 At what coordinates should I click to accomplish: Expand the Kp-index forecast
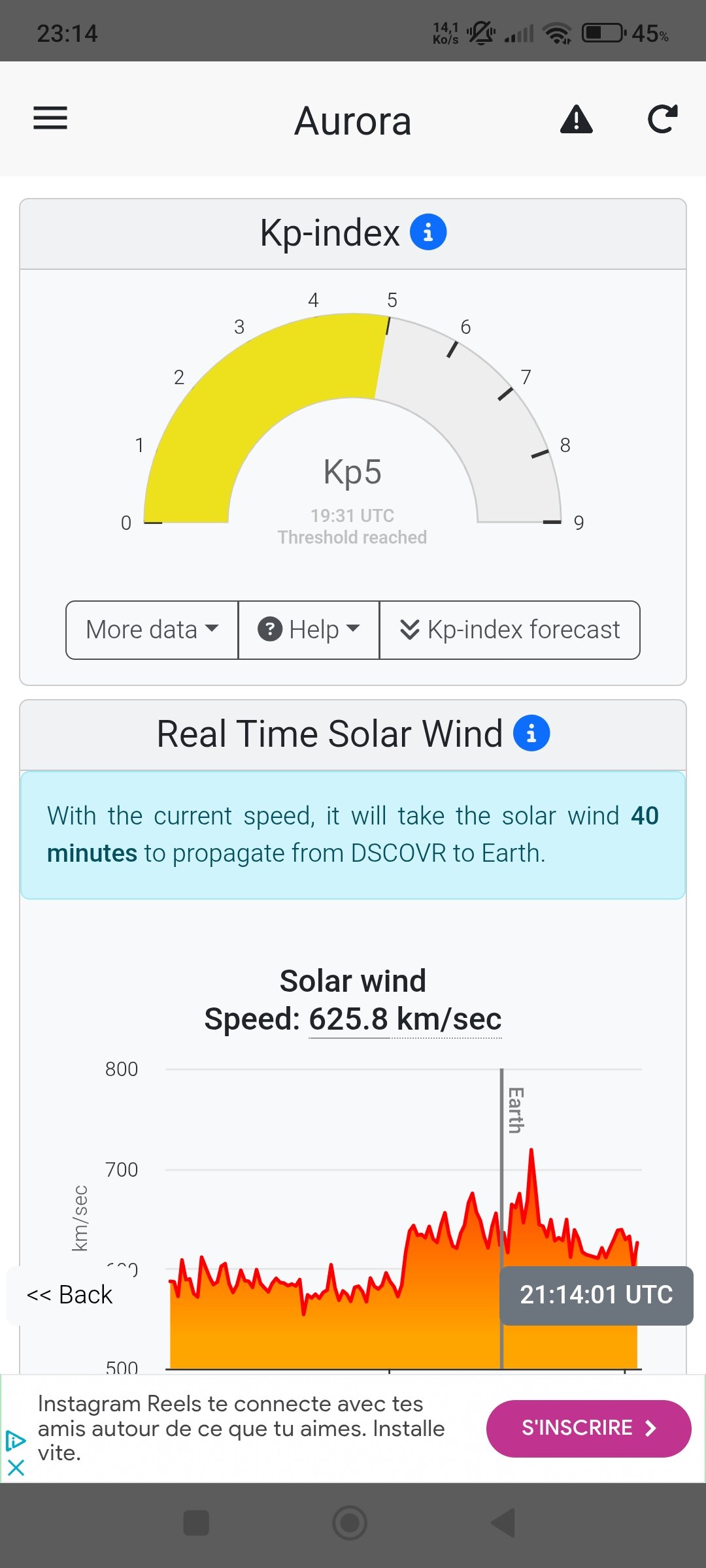[509, 630]
